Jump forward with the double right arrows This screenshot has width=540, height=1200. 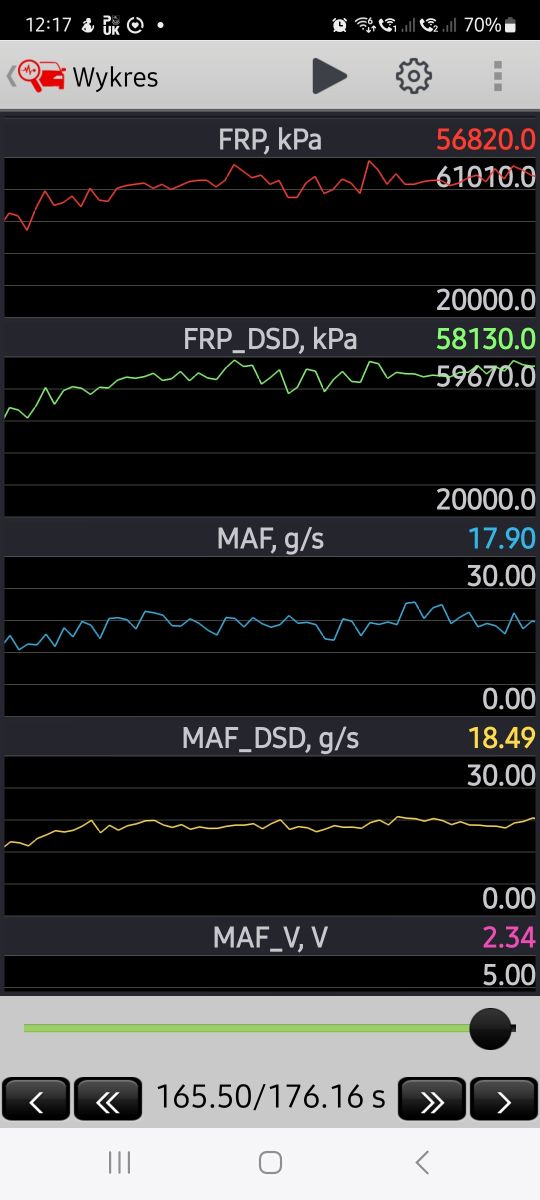point(432,1100)
